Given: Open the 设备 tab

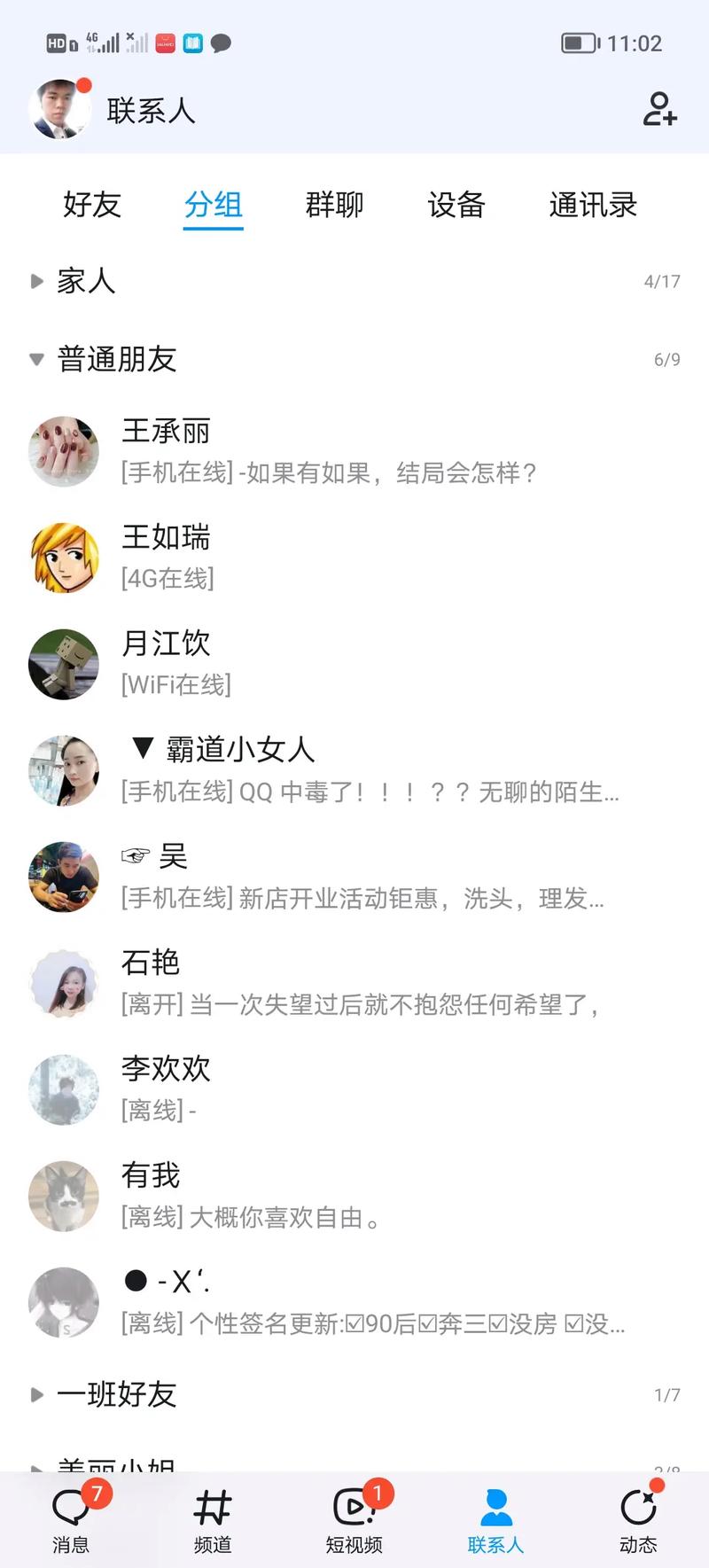Looking at the screenshot, I should 457,205.
